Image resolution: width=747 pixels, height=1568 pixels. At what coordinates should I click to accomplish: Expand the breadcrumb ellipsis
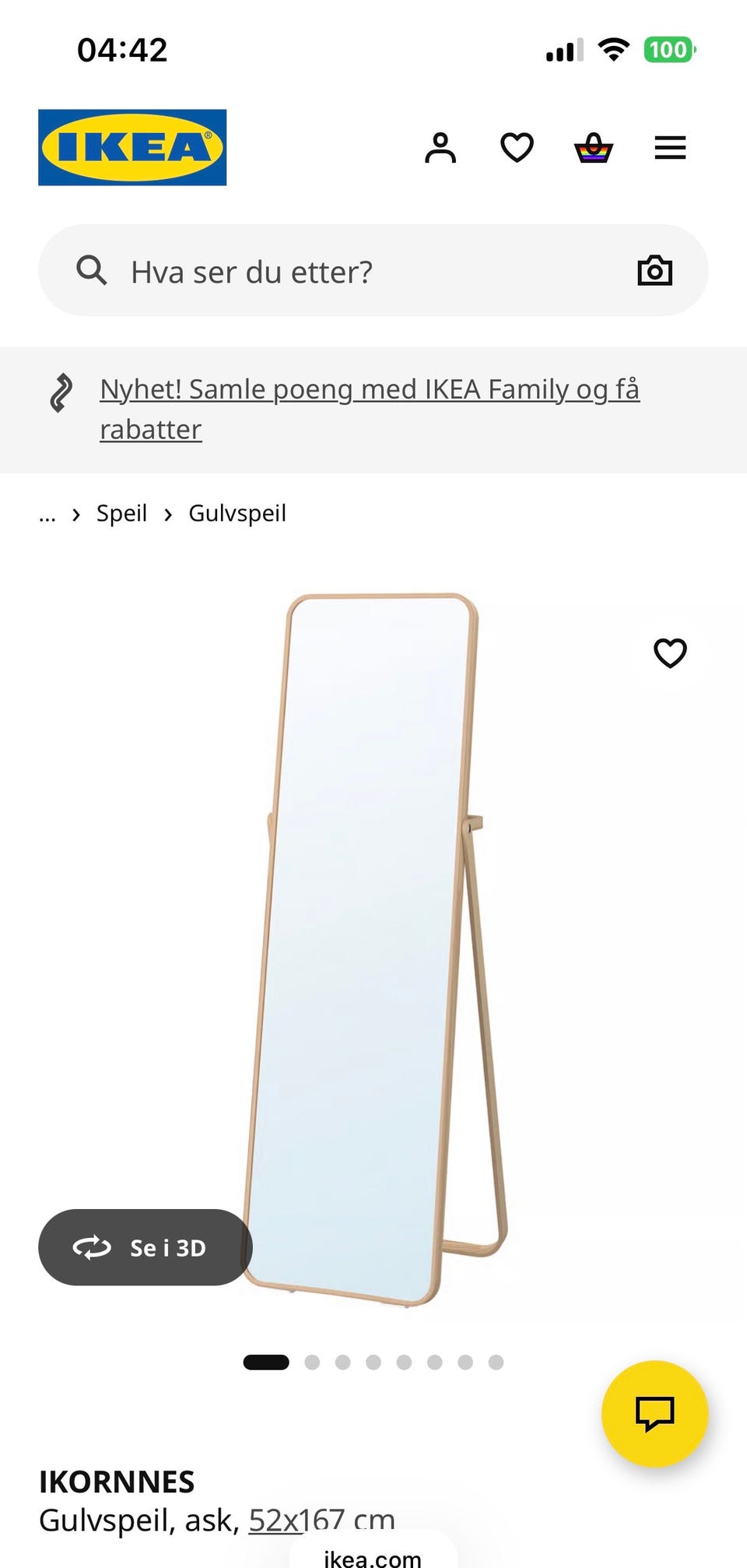(x=47, y=513)
